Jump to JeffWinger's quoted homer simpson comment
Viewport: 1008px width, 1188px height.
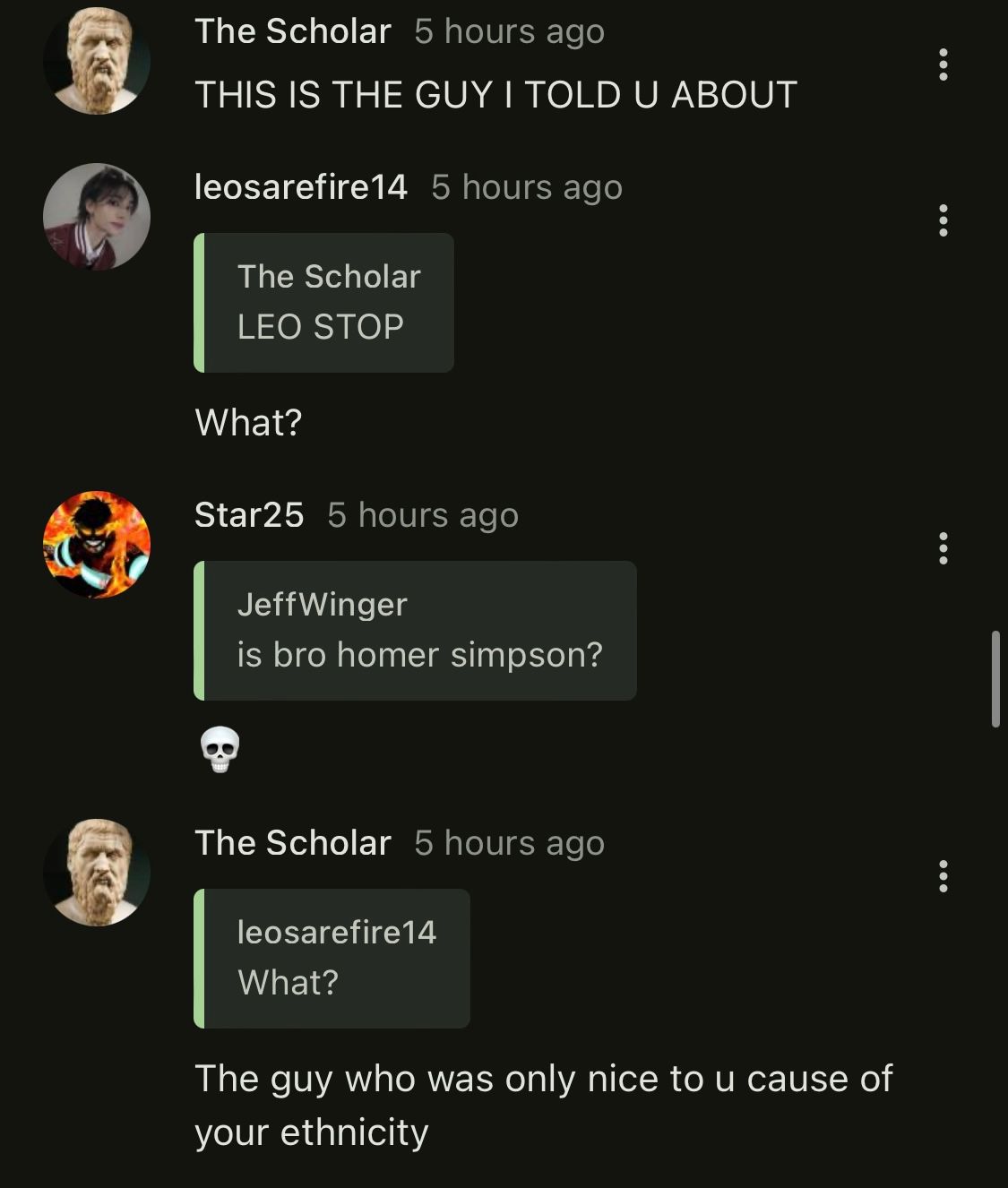click(x=416, y=631)
